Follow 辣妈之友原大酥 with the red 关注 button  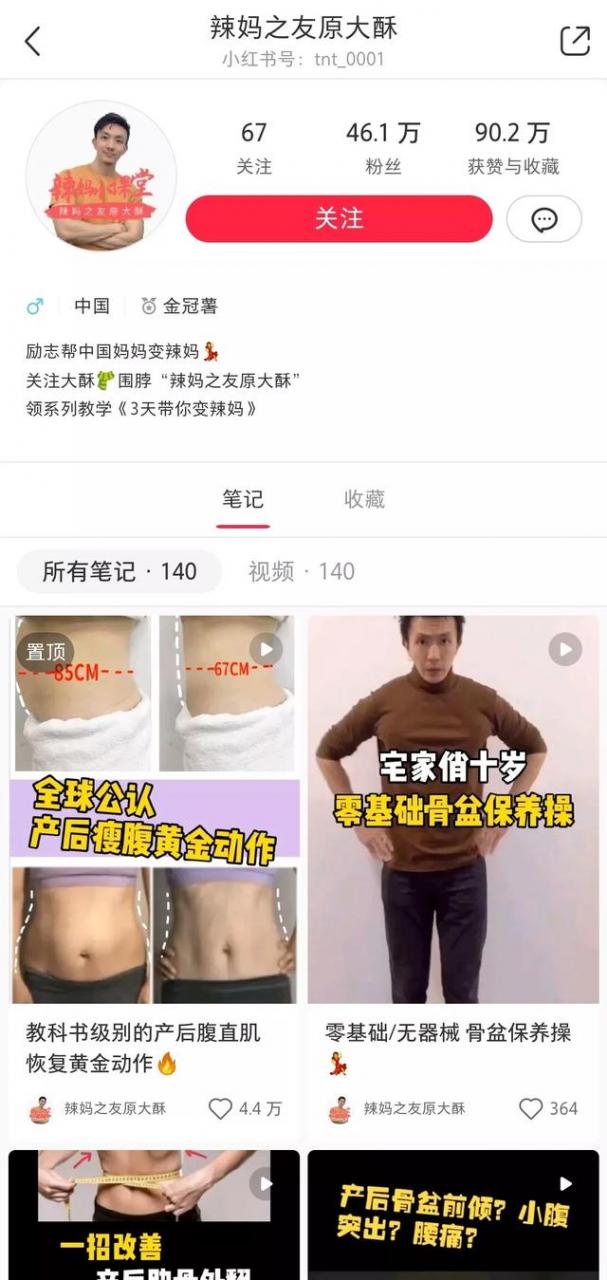point(339,219)
